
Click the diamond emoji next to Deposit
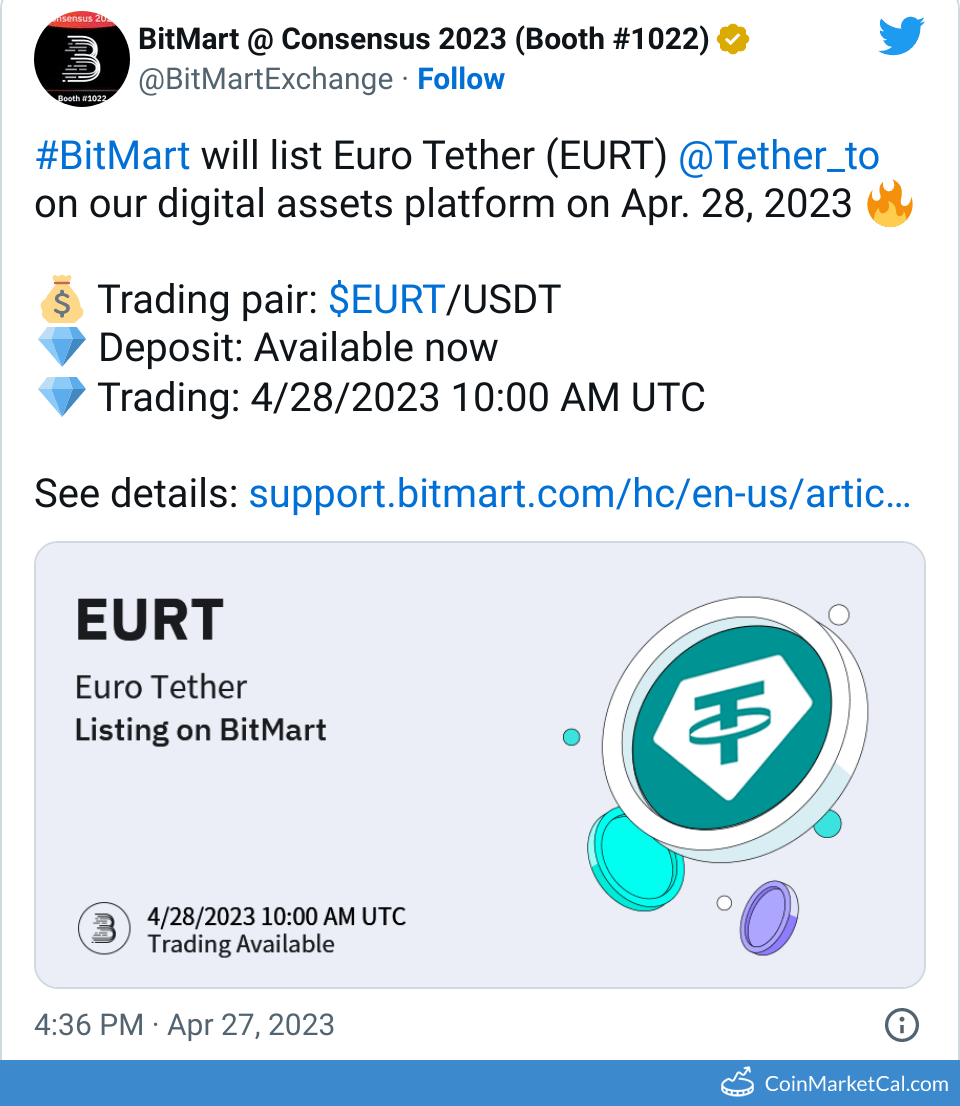coord(61,348)
